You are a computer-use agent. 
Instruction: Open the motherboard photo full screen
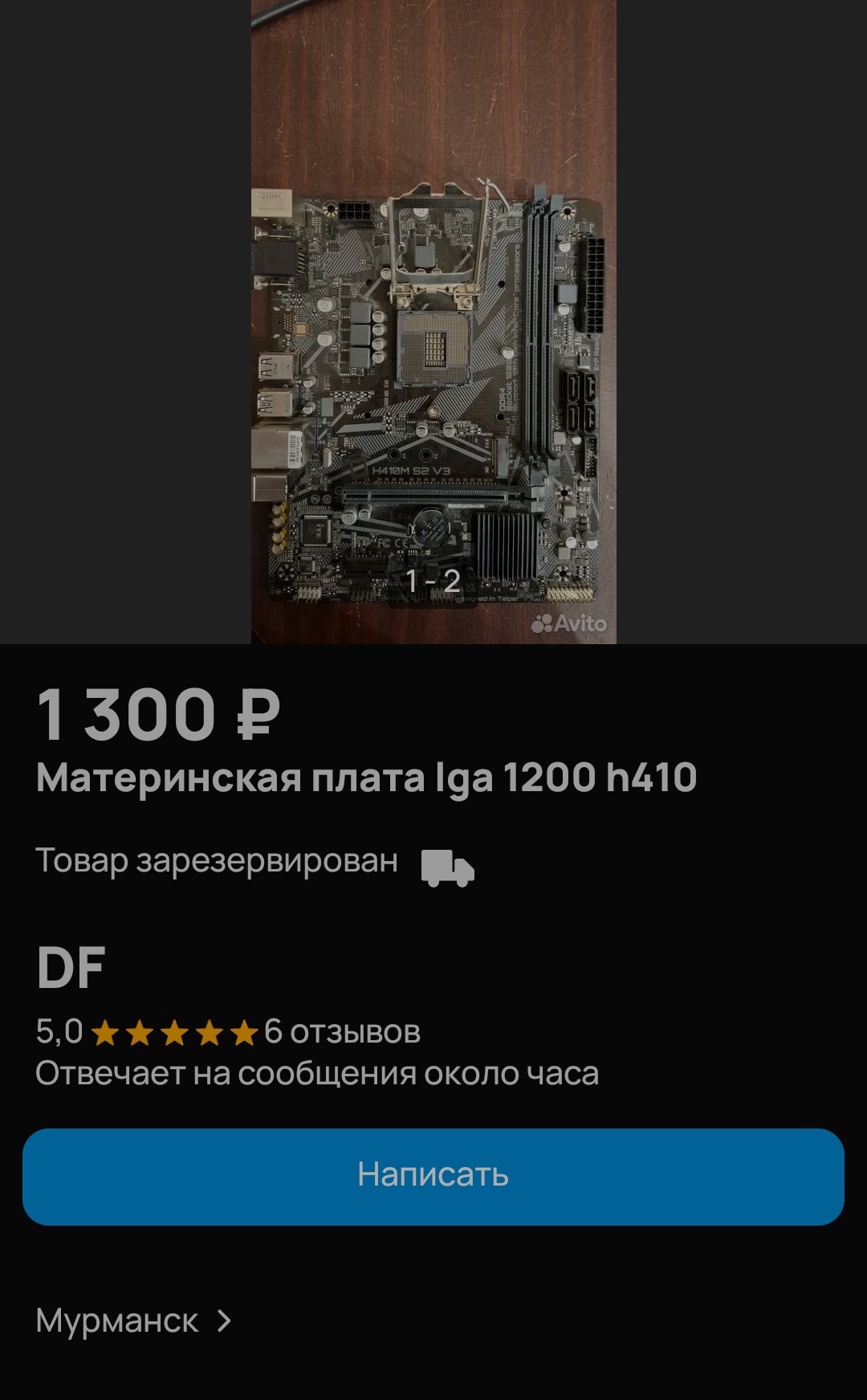[x=433, y=321]
